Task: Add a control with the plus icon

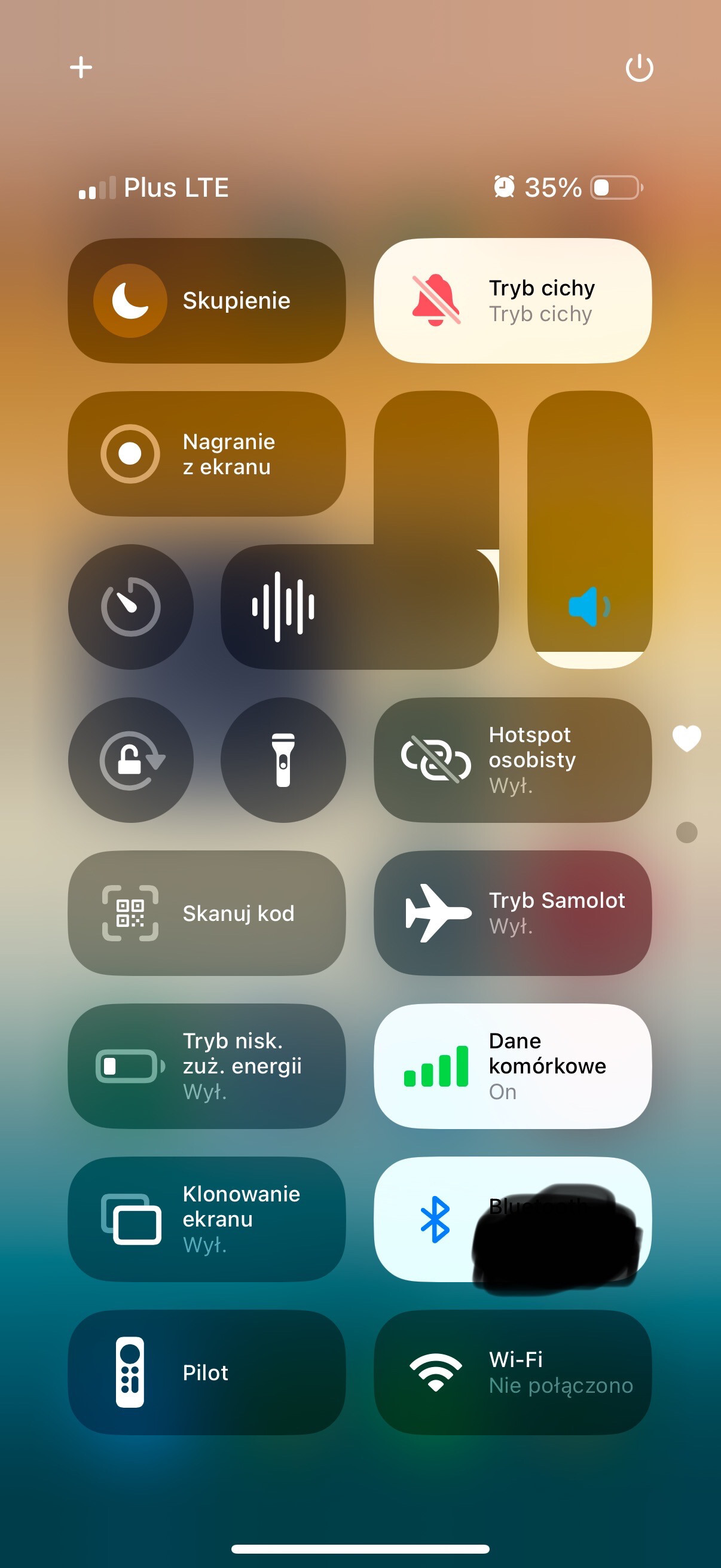Action: coord(81,68)
